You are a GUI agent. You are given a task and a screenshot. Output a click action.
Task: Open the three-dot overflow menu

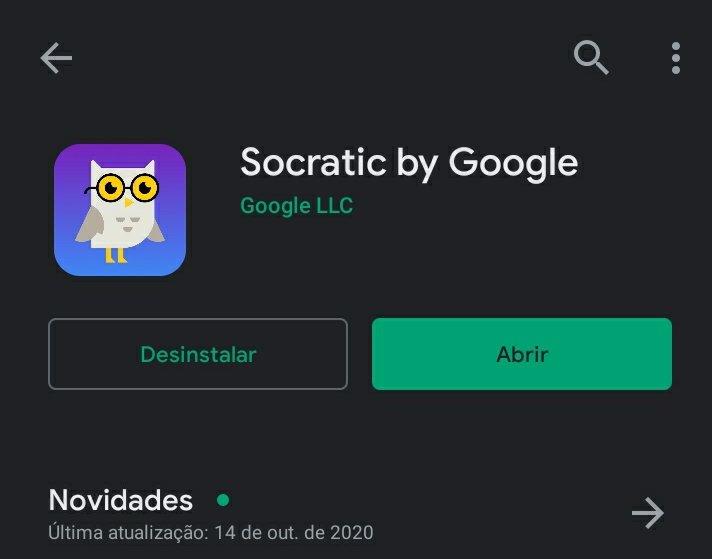pyautogui.click(x=676, y=59)
